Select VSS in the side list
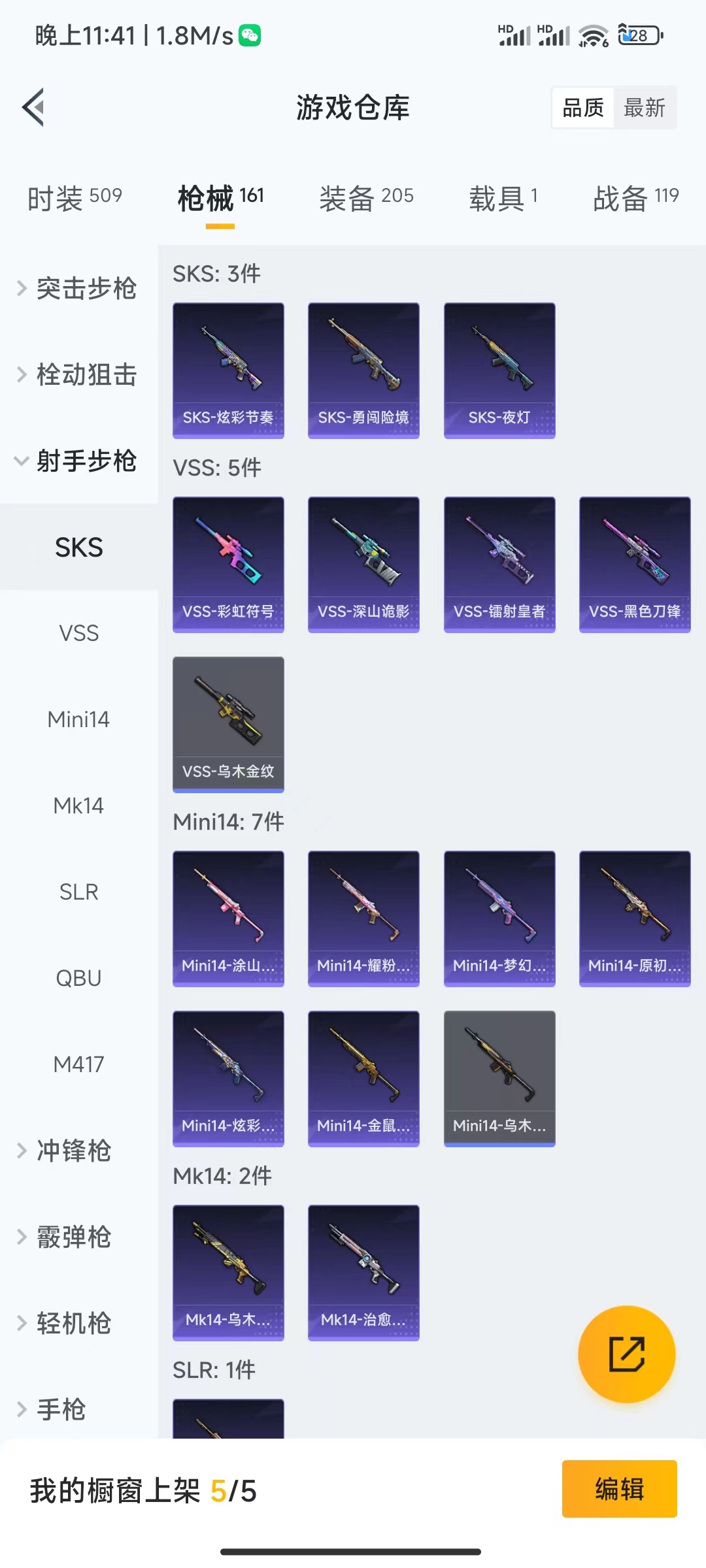Screen dimensions: 706x1568 pyautogui.click(x=78, y=633)
